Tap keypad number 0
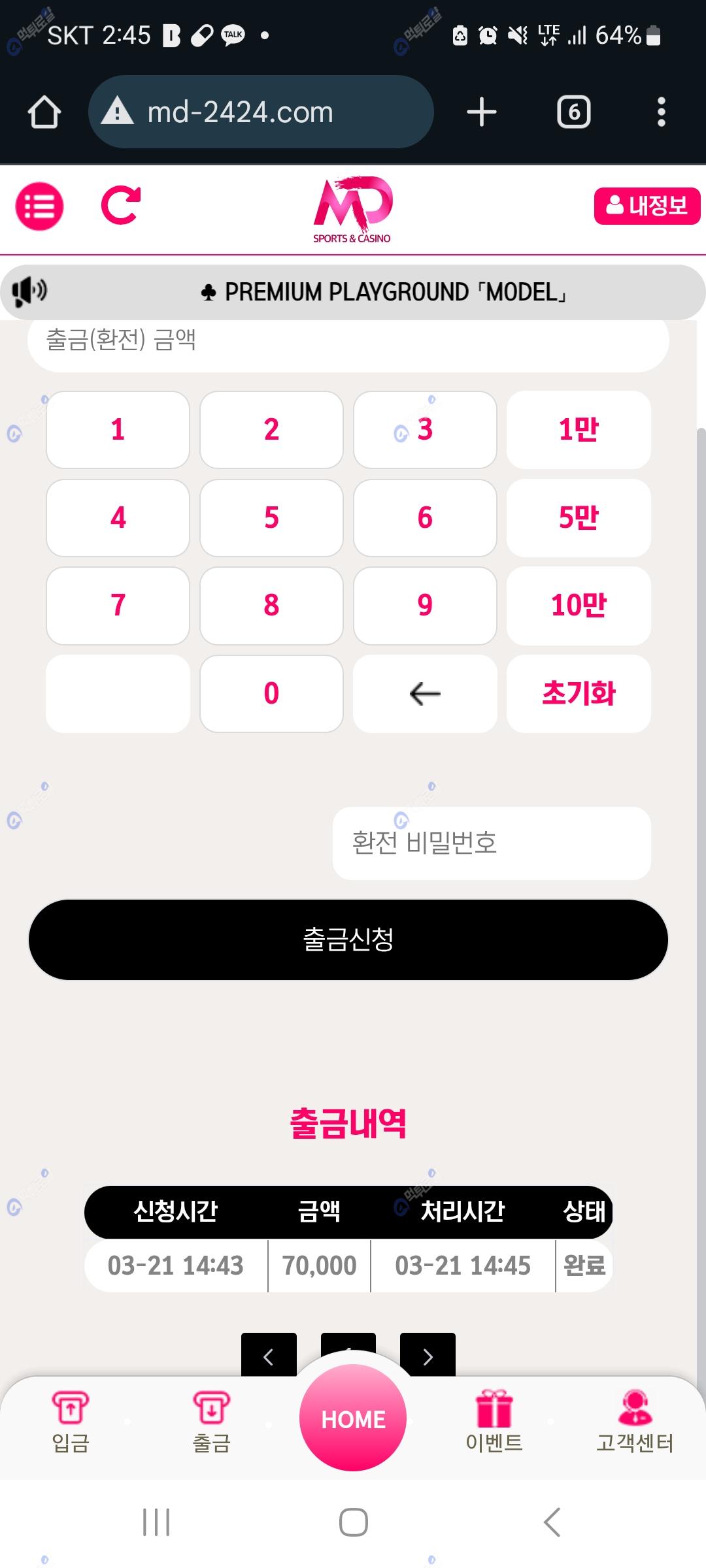This screenshot has width=706, height=1568. [x=271, y=694]
